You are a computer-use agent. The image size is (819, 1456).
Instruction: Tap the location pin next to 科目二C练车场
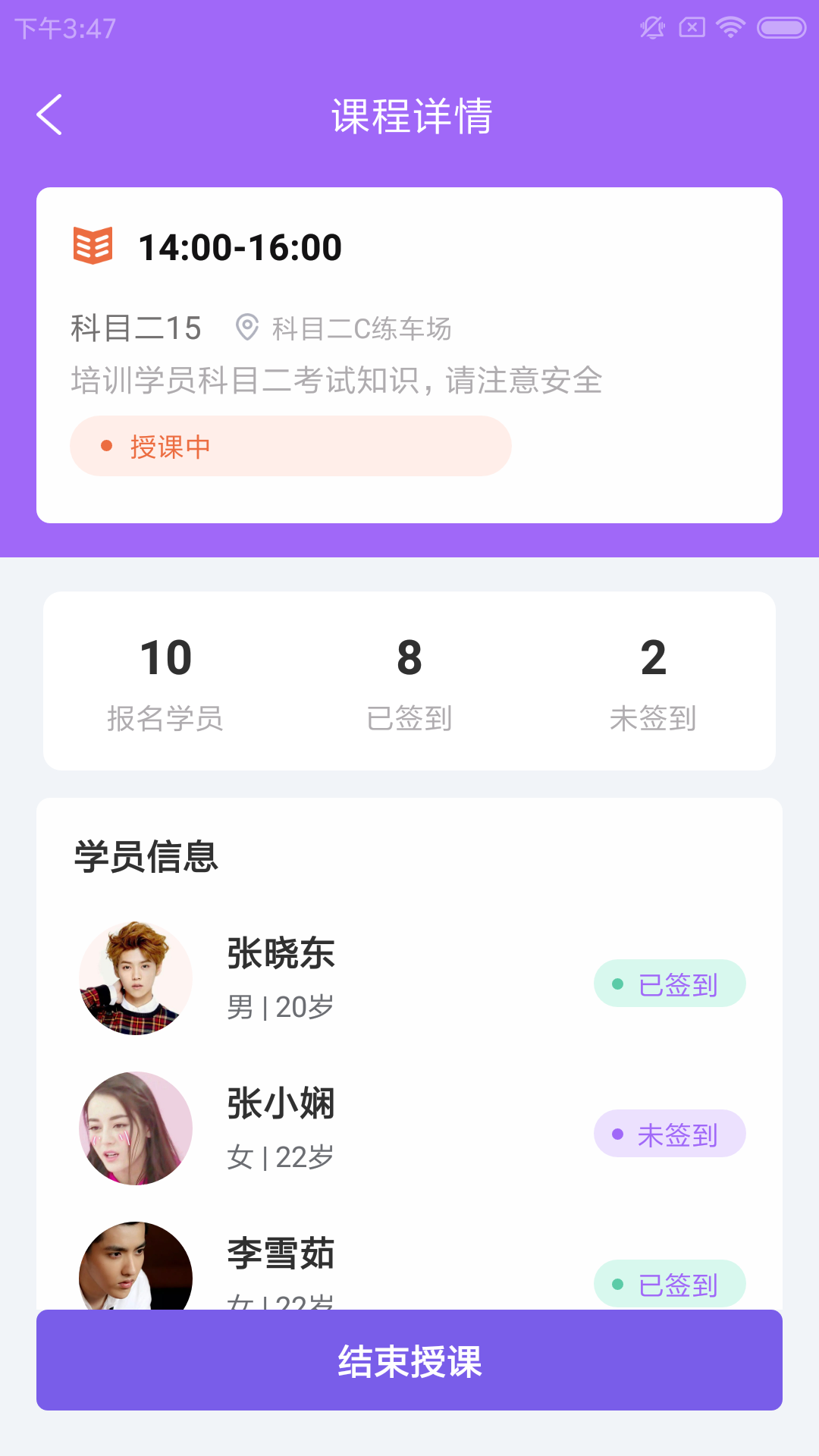click(x=248, y=326)
